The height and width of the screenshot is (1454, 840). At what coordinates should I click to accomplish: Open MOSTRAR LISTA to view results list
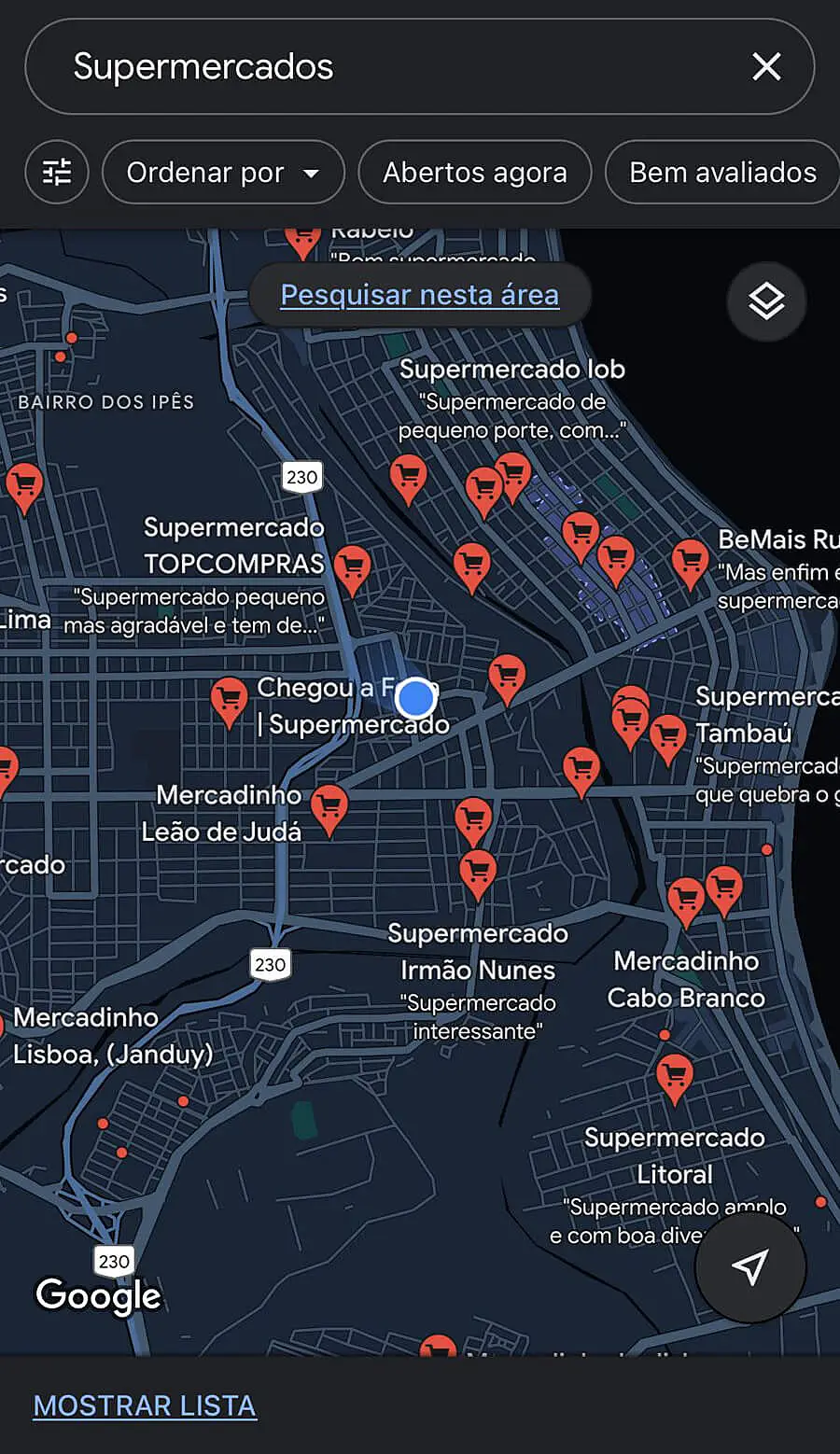(144, 1405)
